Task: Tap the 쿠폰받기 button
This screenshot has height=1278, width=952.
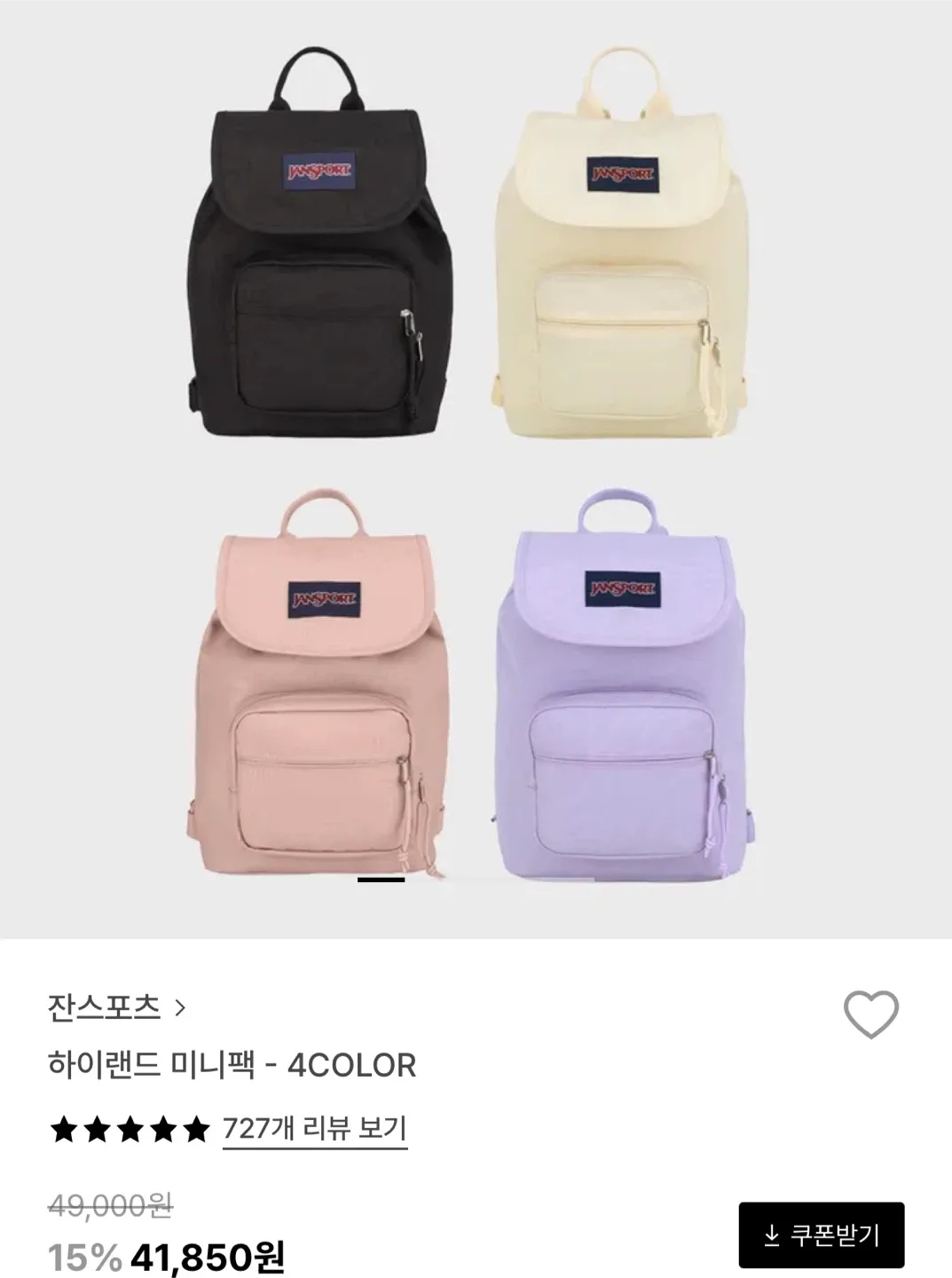Action: (x=821, y=1235)
